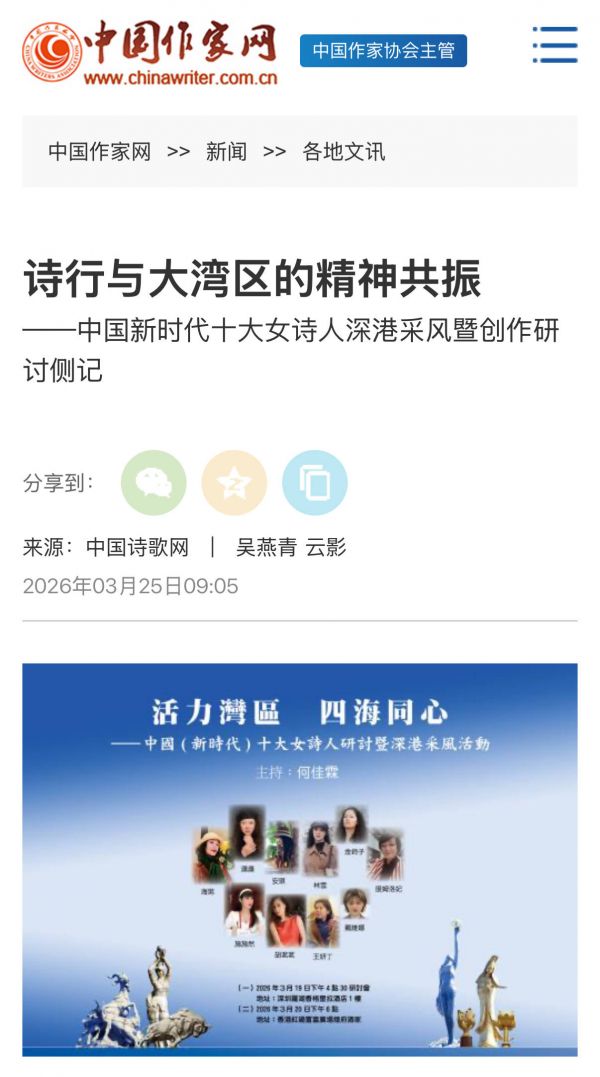This screenshot has width=600, height=1077.
Task: Open the 各地文讯 breadcrumb link
Action: click(x=343, y=152)
